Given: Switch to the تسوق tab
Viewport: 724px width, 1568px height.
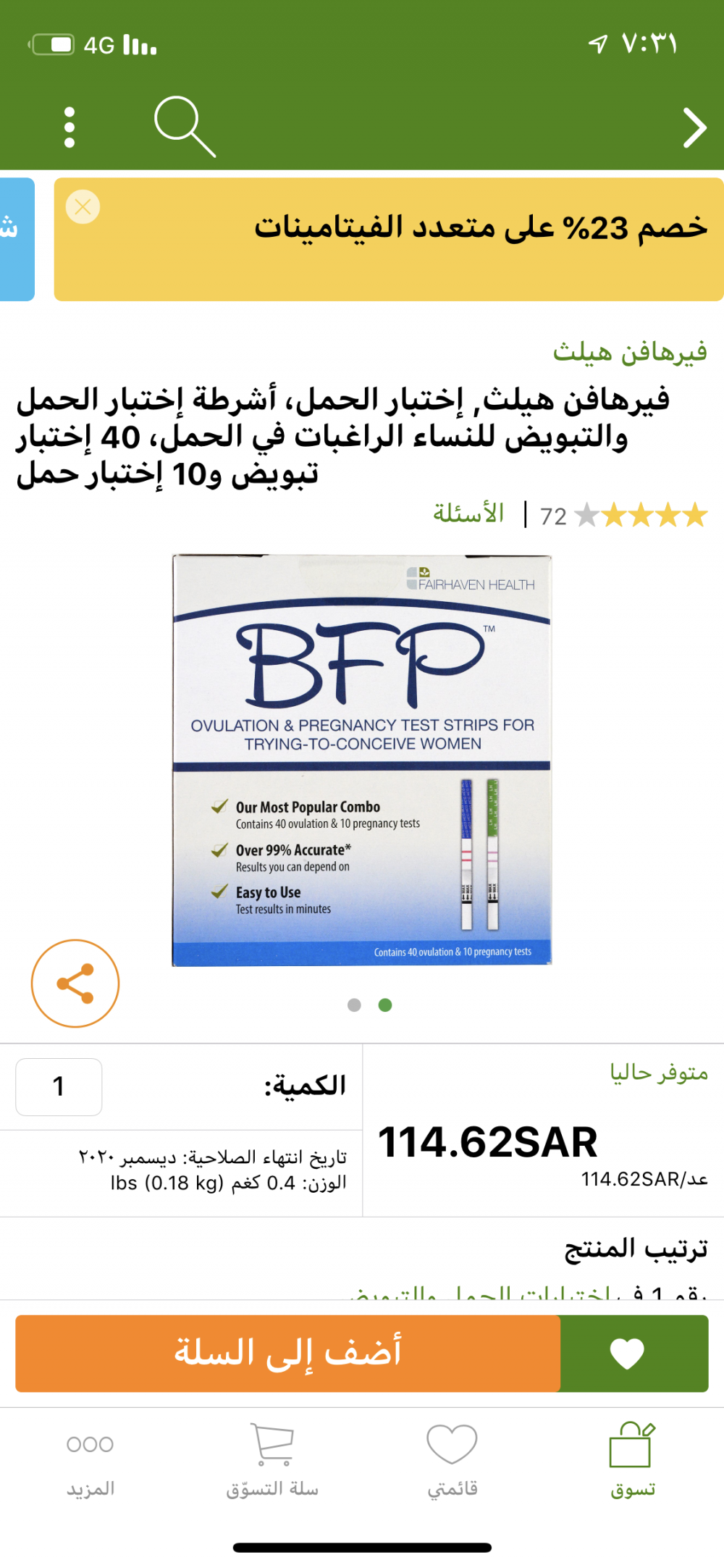Looking at the screenshot, I should (633, 1459).
